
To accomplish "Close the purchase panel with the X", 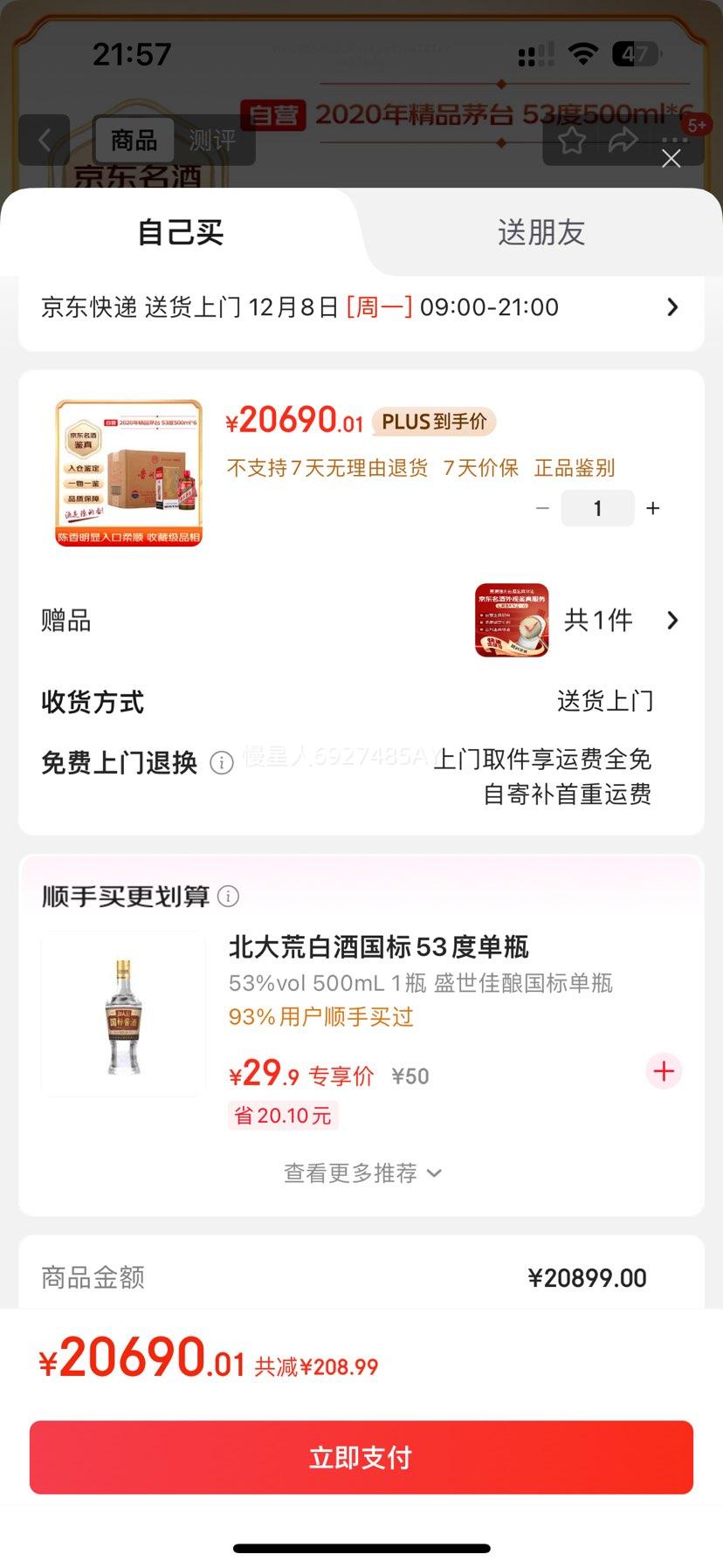I will 671,159.
